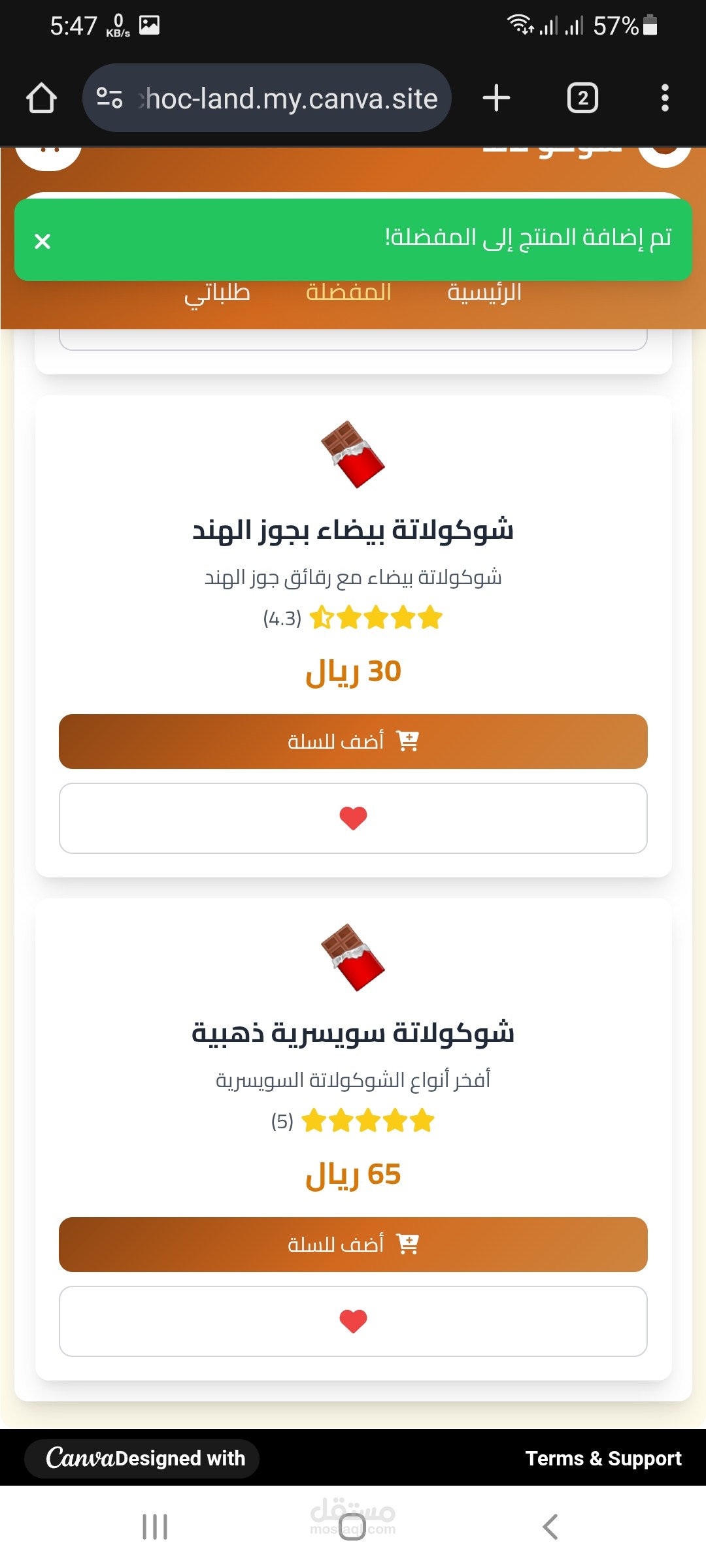The width and height of the screenshot is (706, 1568).
Task: Go back using the system back button
Action: pos(550,1527)
